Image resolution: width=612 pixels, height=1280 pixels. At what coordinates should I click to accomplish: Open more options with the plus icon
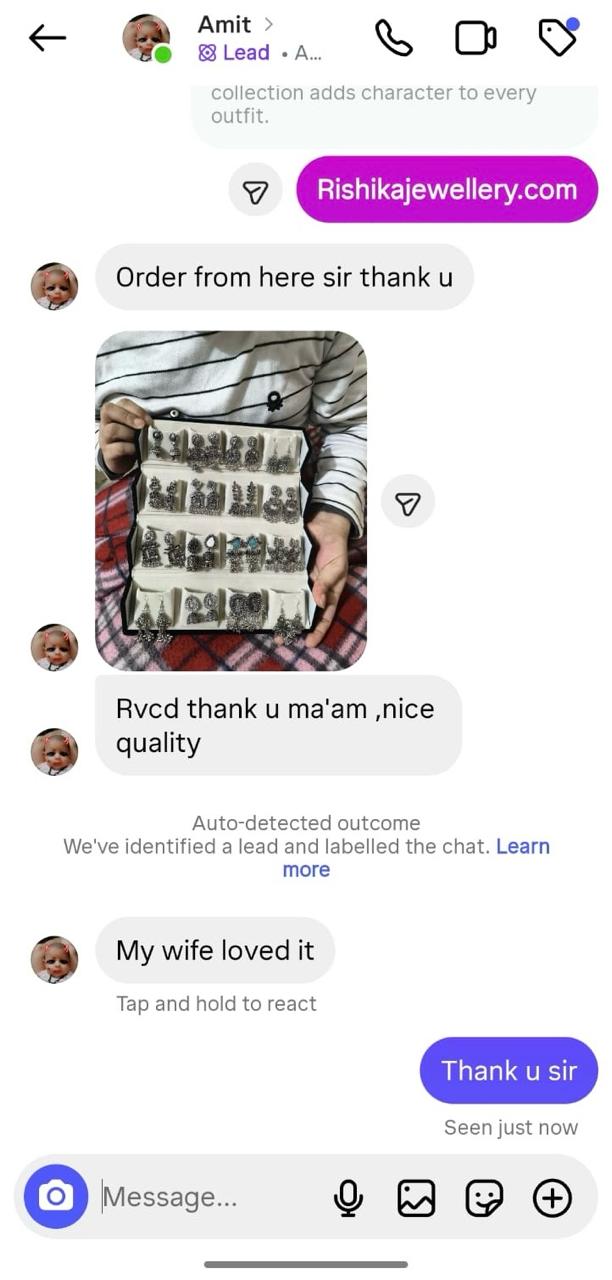pos(552,1197)
